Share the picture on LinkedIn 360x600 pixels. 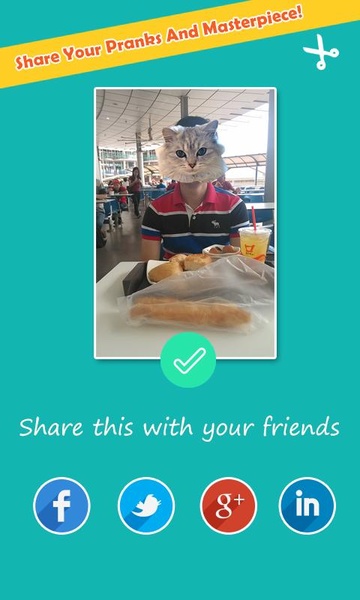(307, 506)
